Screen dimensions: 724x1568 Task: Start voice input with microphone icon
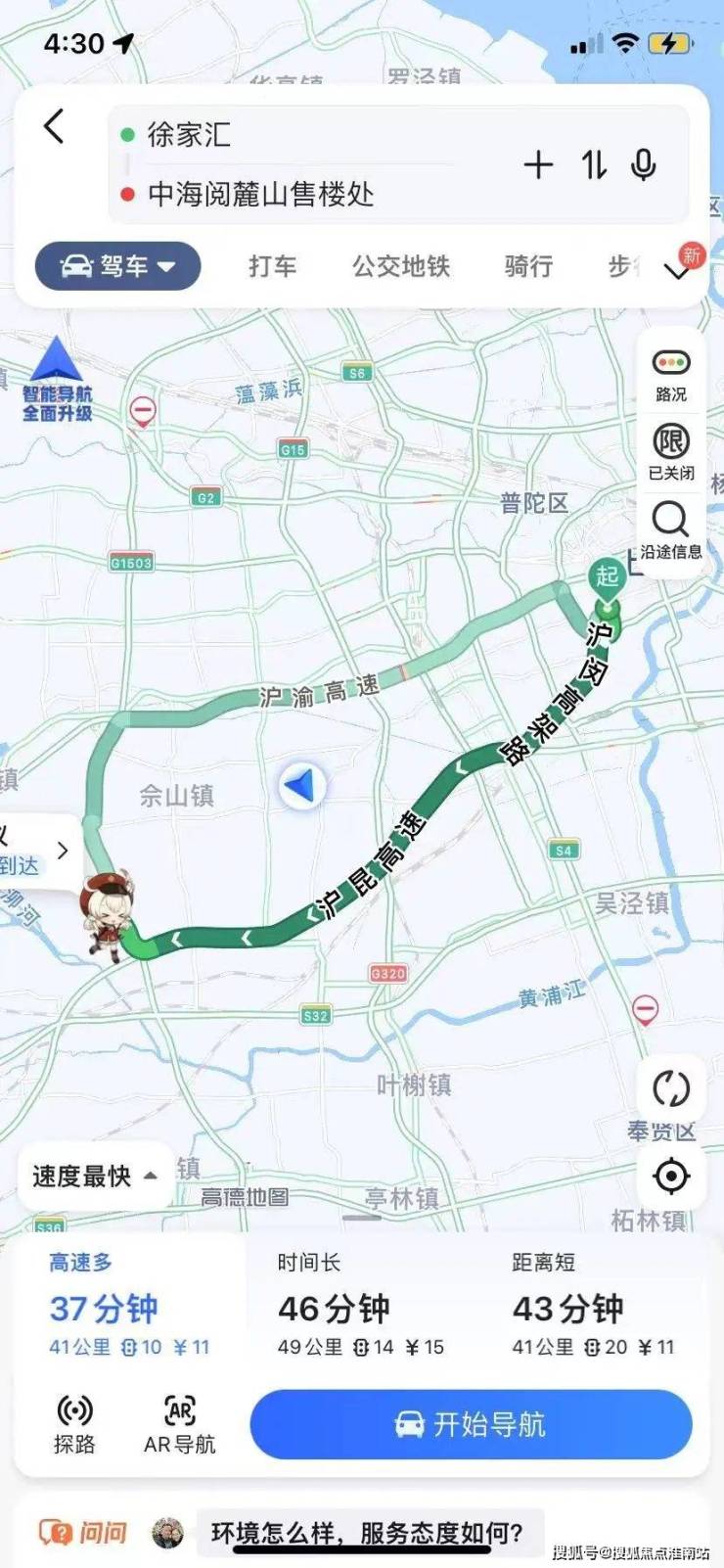(644, 164)
